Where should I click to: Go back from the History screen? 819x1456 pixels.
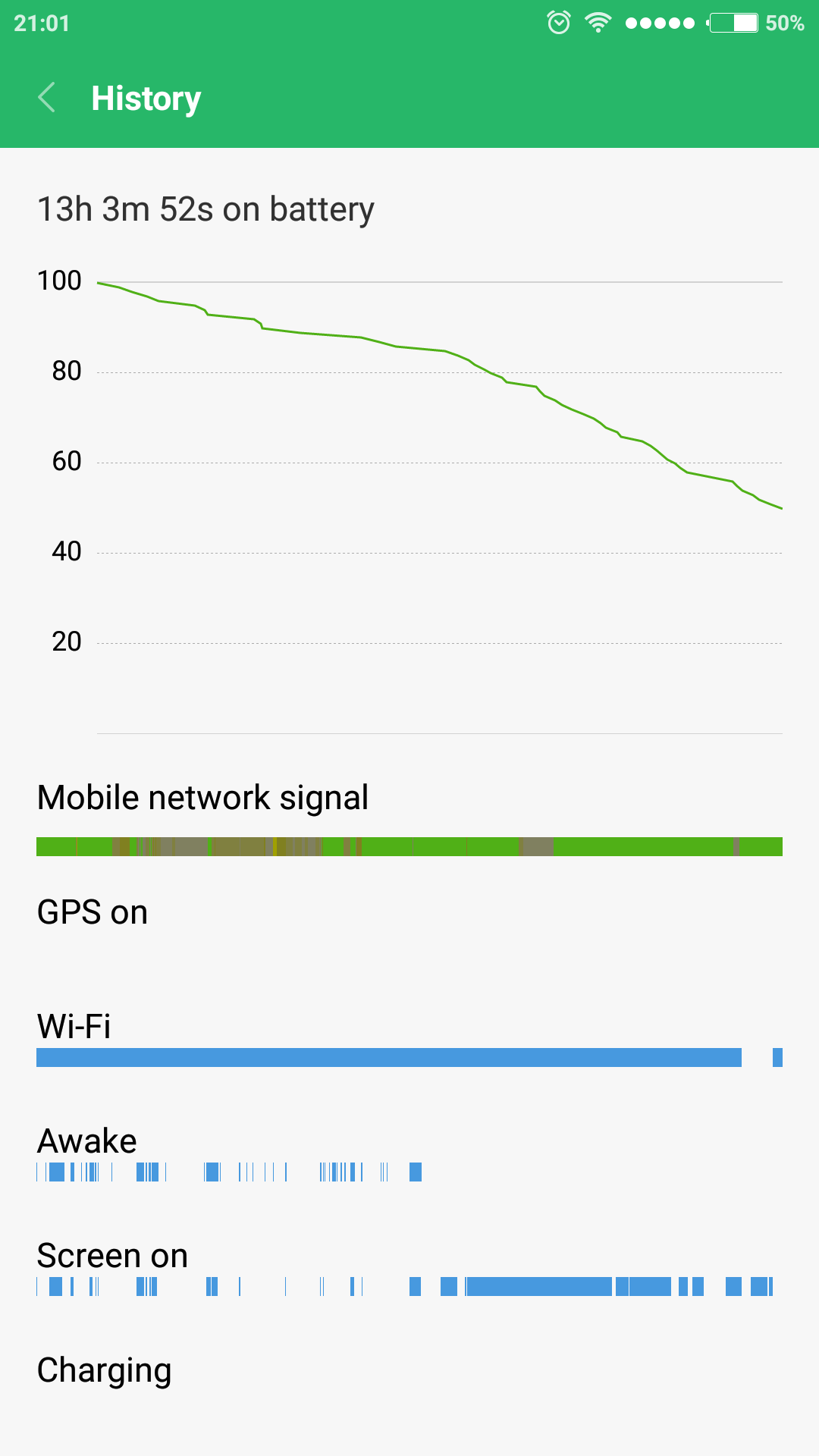[47, 98]
